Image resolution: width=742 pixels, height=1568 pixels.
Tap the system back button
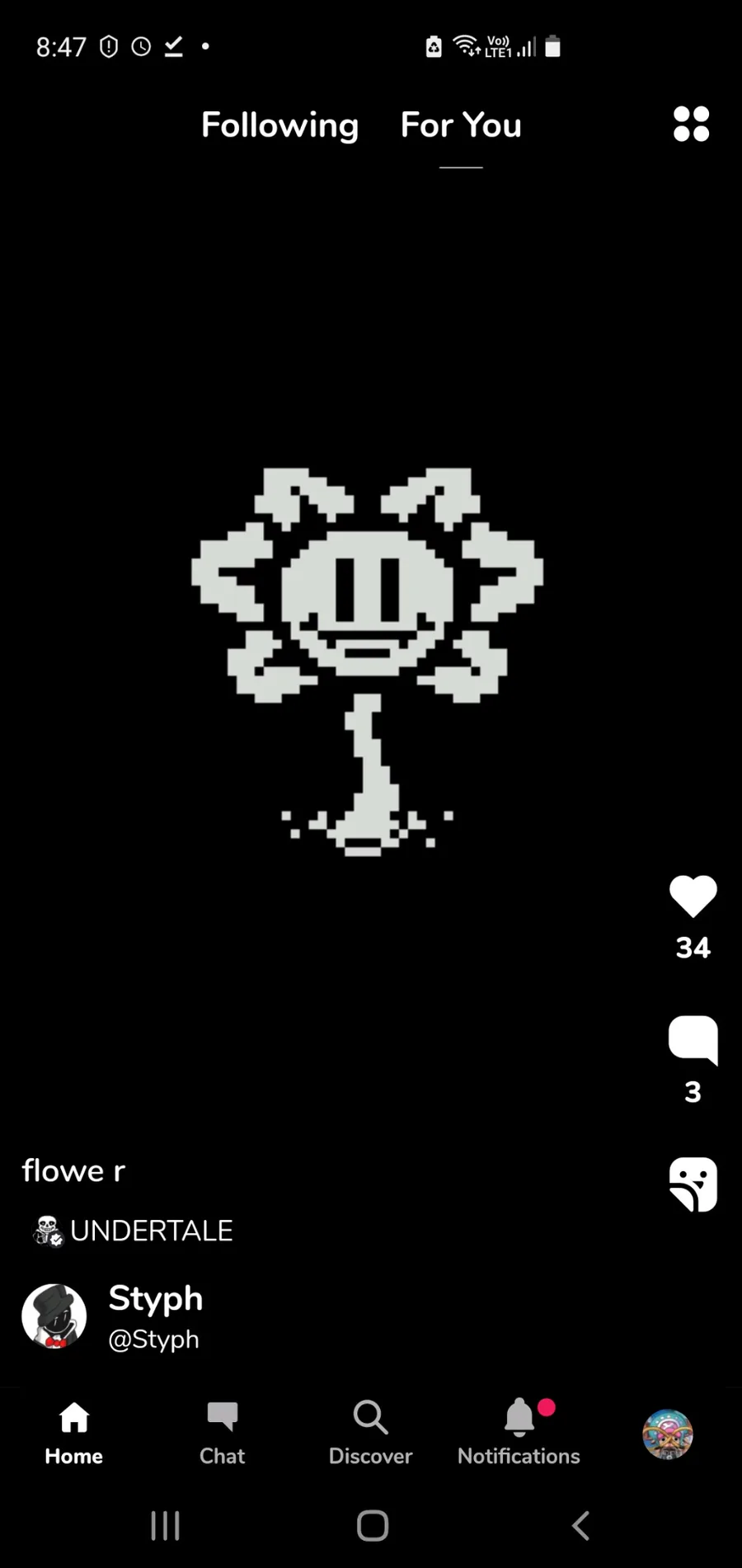coord(580,1526)
